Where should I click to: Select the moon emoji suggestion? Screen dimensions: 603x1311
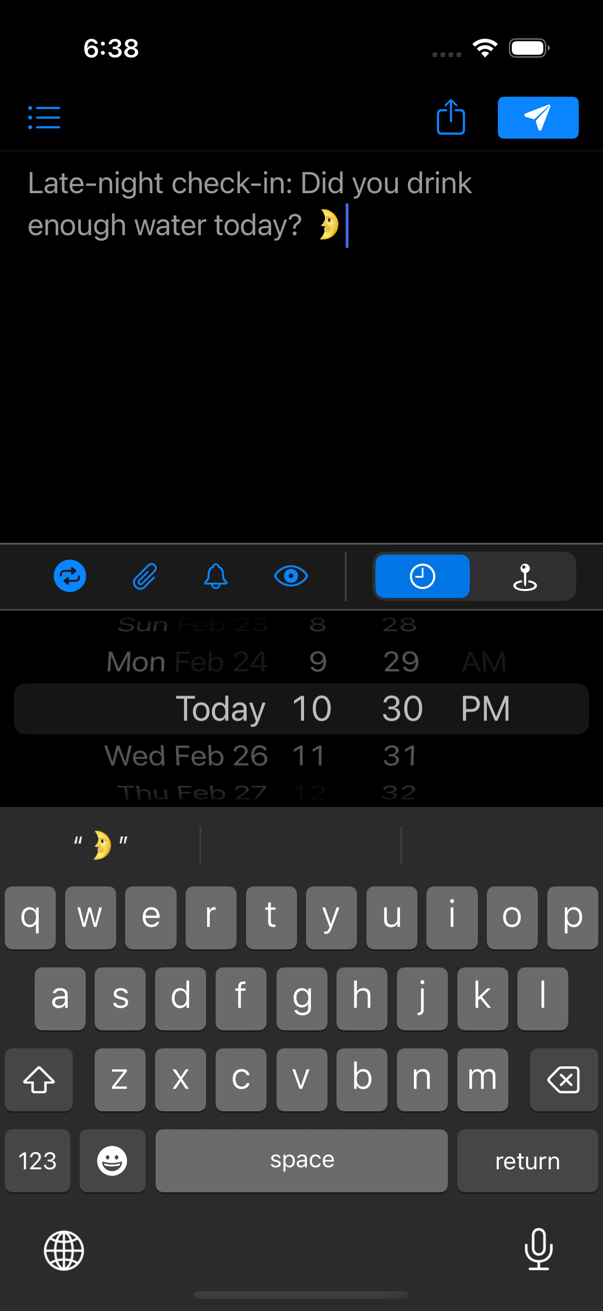[x=101, y=845]
